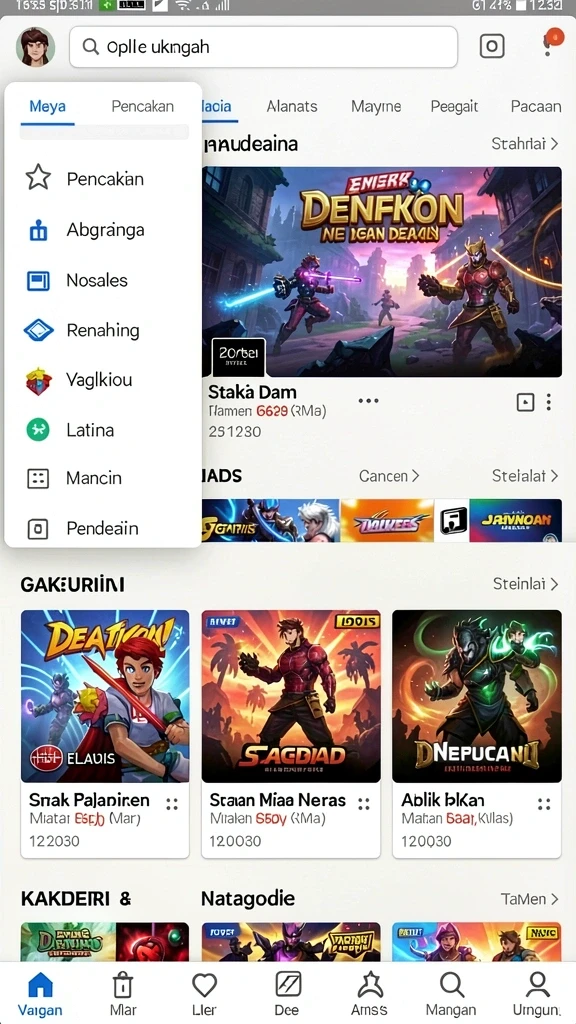
Task: Switch to the Alanats tab
Action: point(292,106)
